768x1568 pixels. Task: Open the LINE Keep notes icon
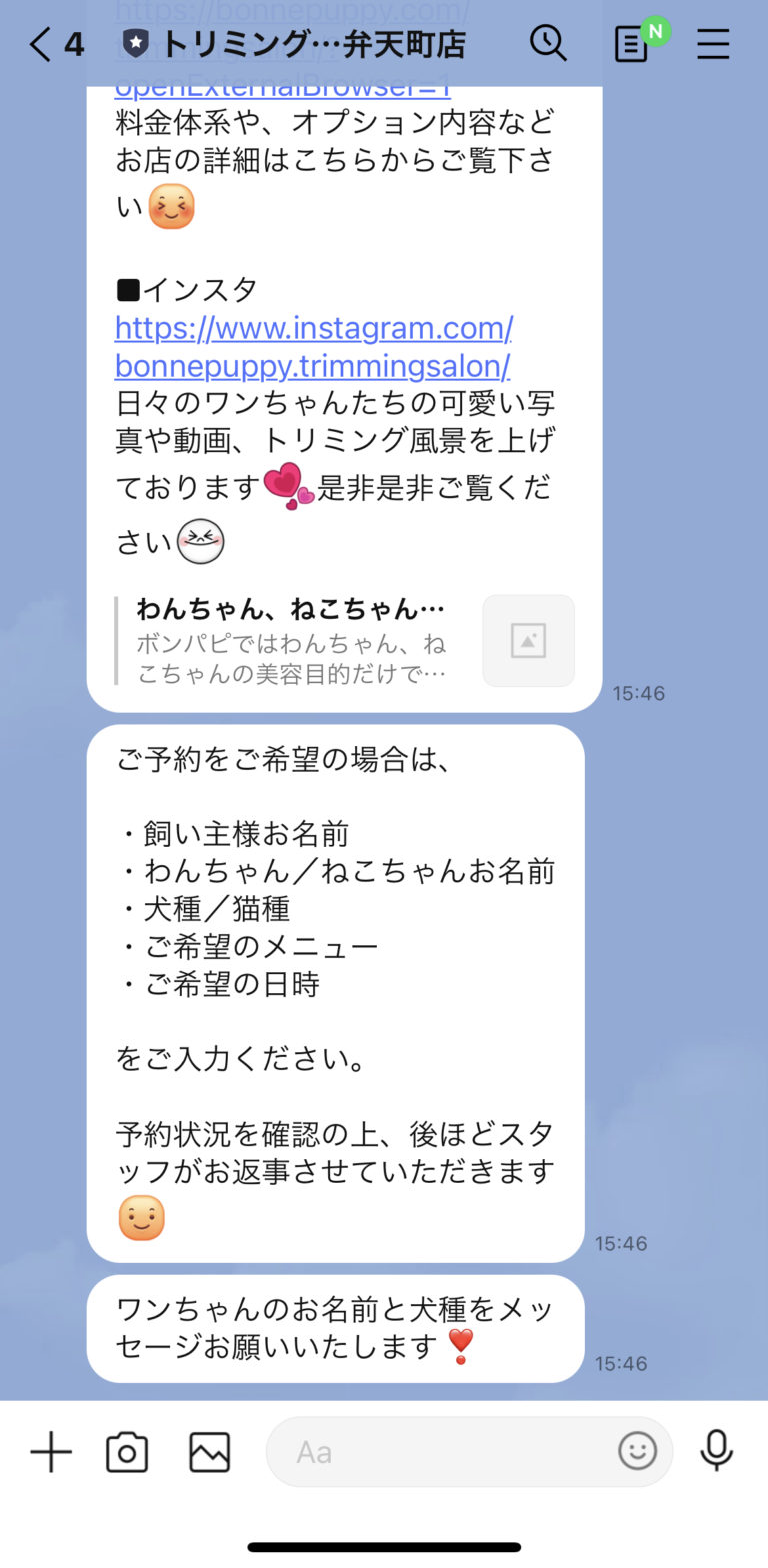click(x=631, y=44)
